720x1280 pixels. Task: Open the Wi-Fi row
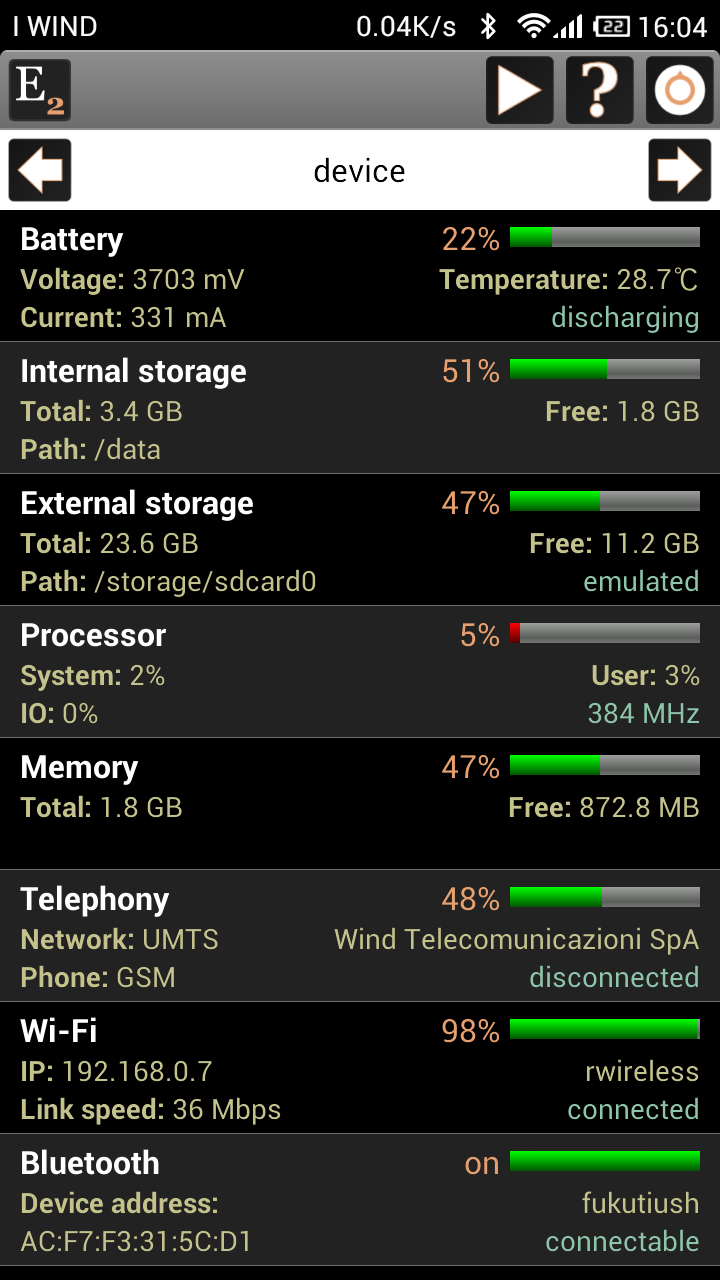coord(360,1068)
